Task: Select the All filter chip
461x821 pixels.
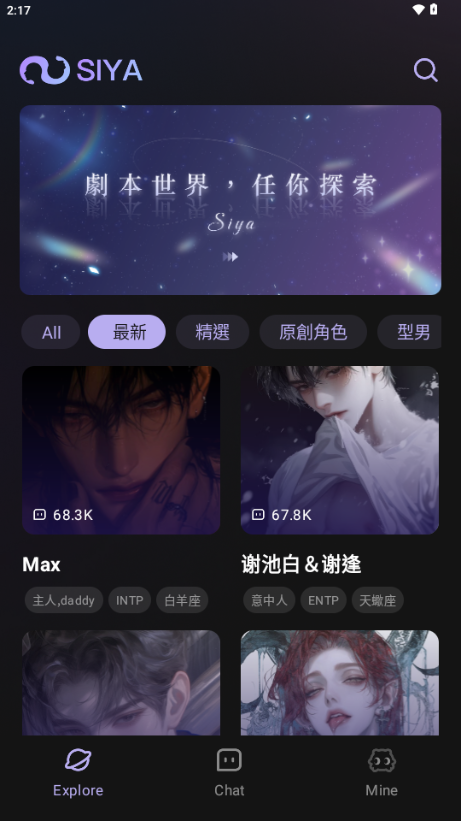Action: 51,332
